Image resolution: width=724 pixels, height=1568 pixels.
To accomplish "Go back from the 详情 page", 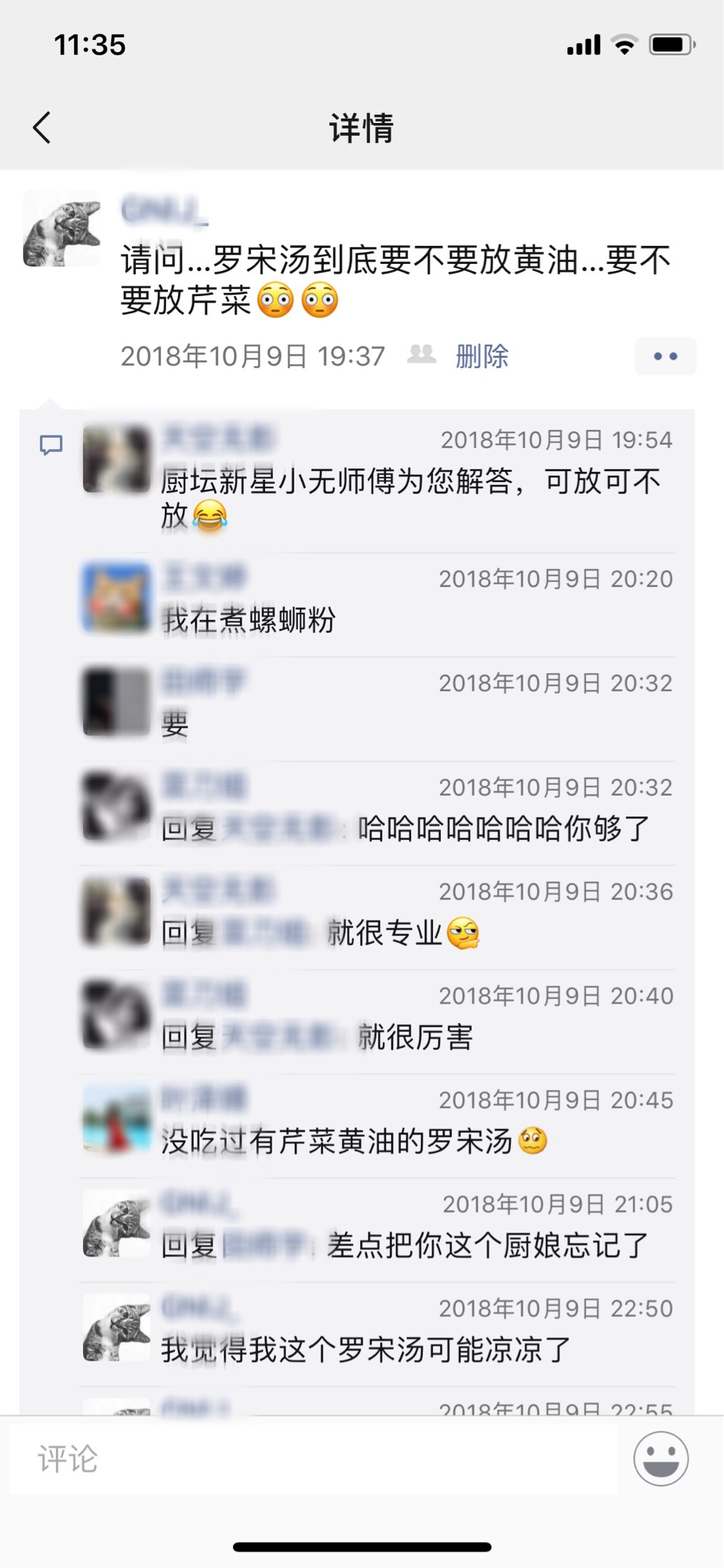I will click(x=42, y=128).
